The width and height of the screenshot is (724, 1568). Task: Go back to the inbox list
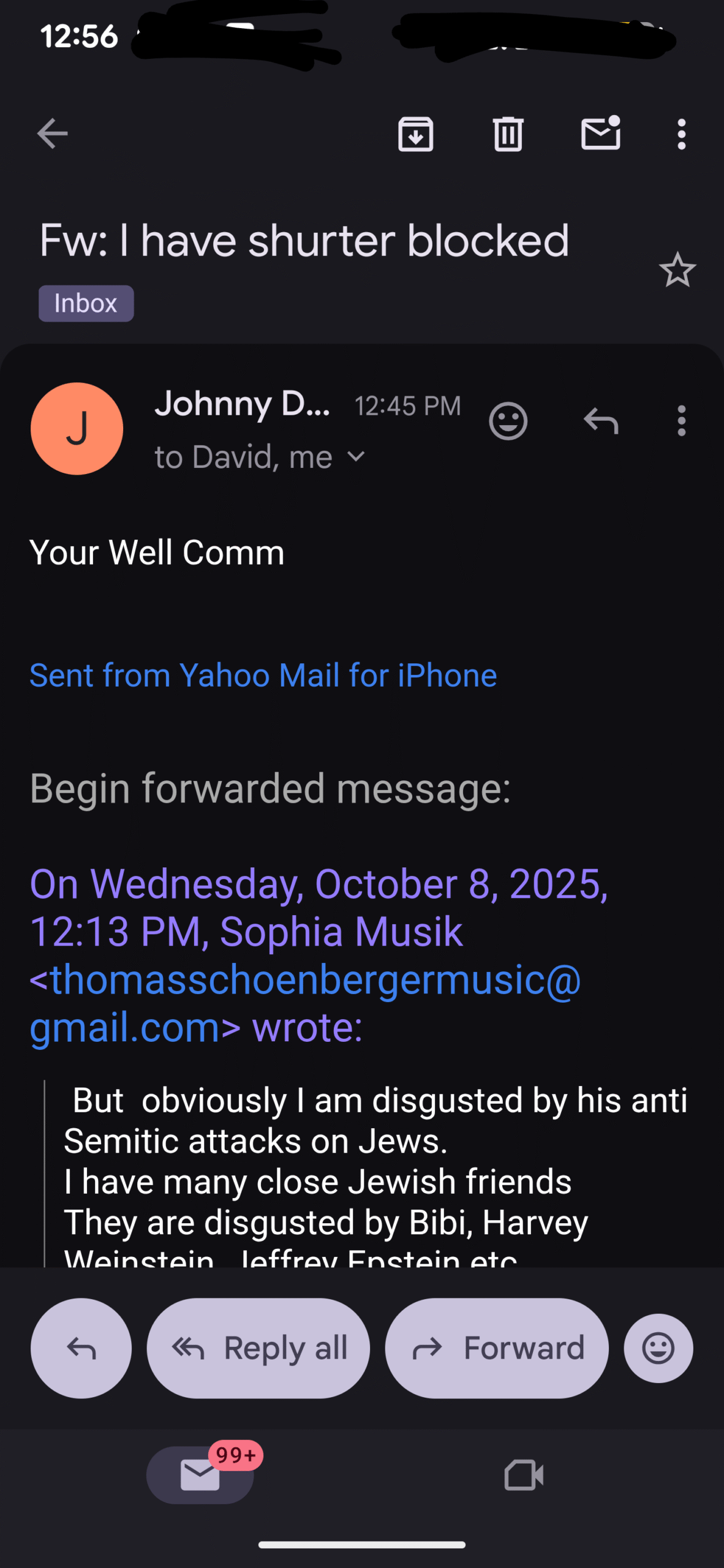[x=52, y=134]
